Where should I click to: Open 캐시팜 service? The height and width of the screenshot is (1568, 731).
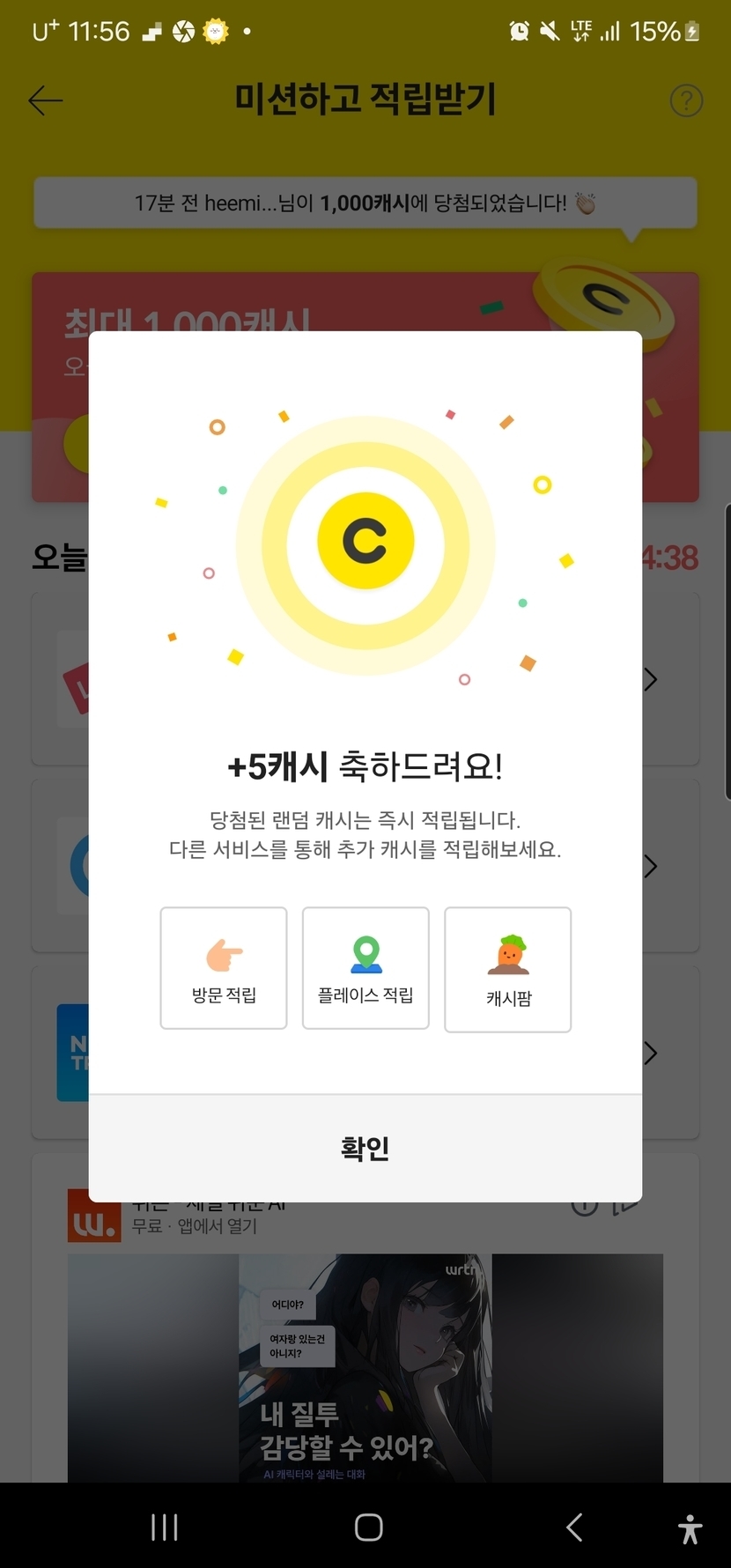508,970
